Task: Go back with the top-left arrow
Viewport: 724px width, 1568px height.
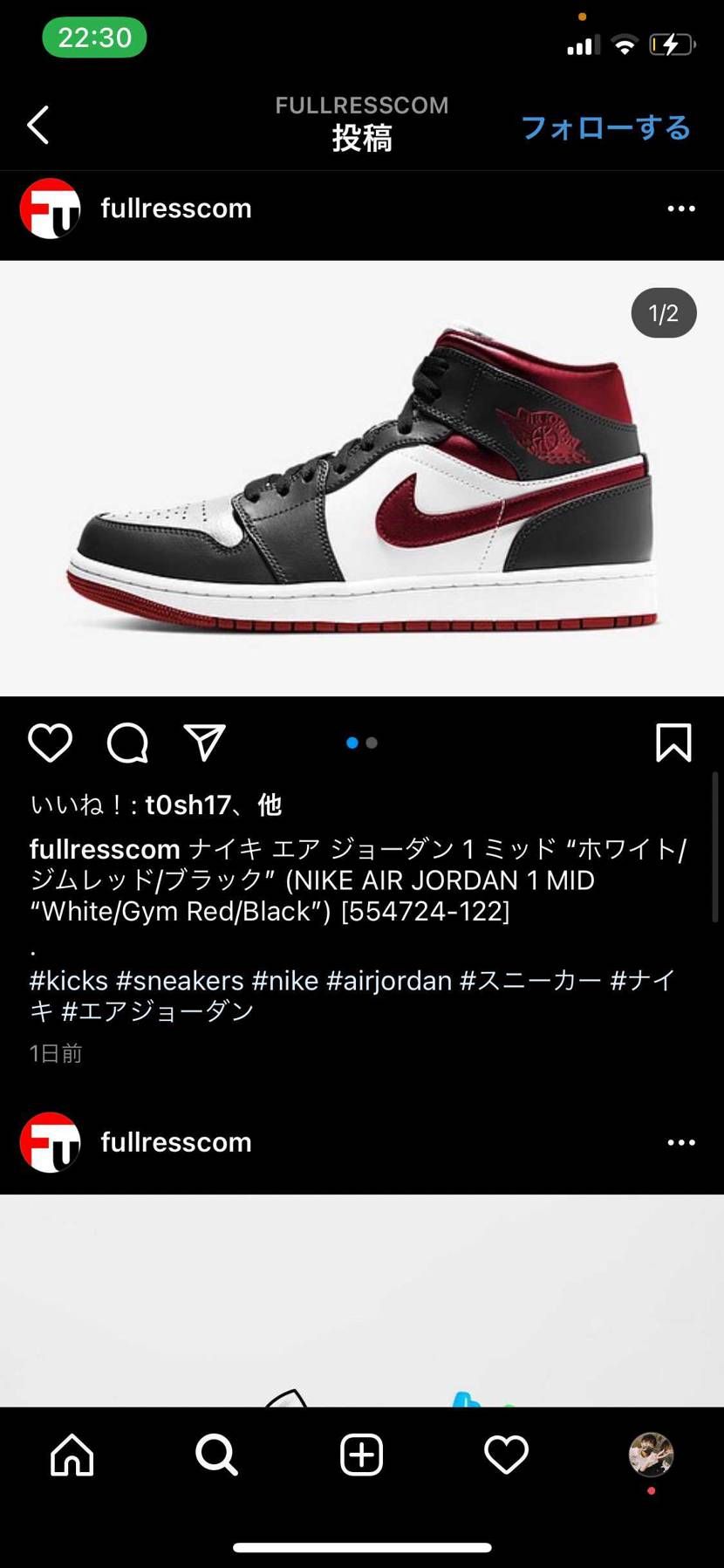Action: coord(38,126)
